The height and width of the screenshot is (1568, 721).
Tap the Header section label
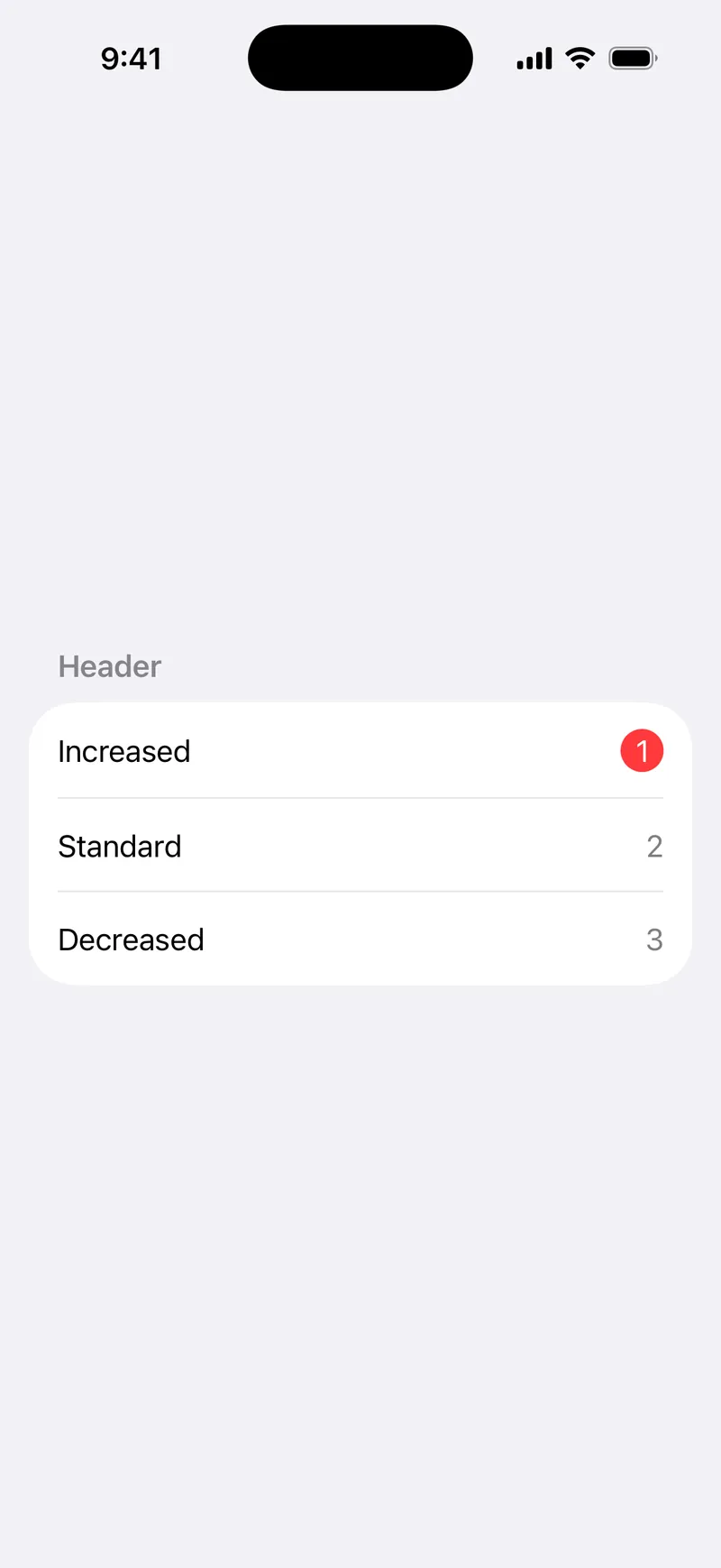point(109,665)
